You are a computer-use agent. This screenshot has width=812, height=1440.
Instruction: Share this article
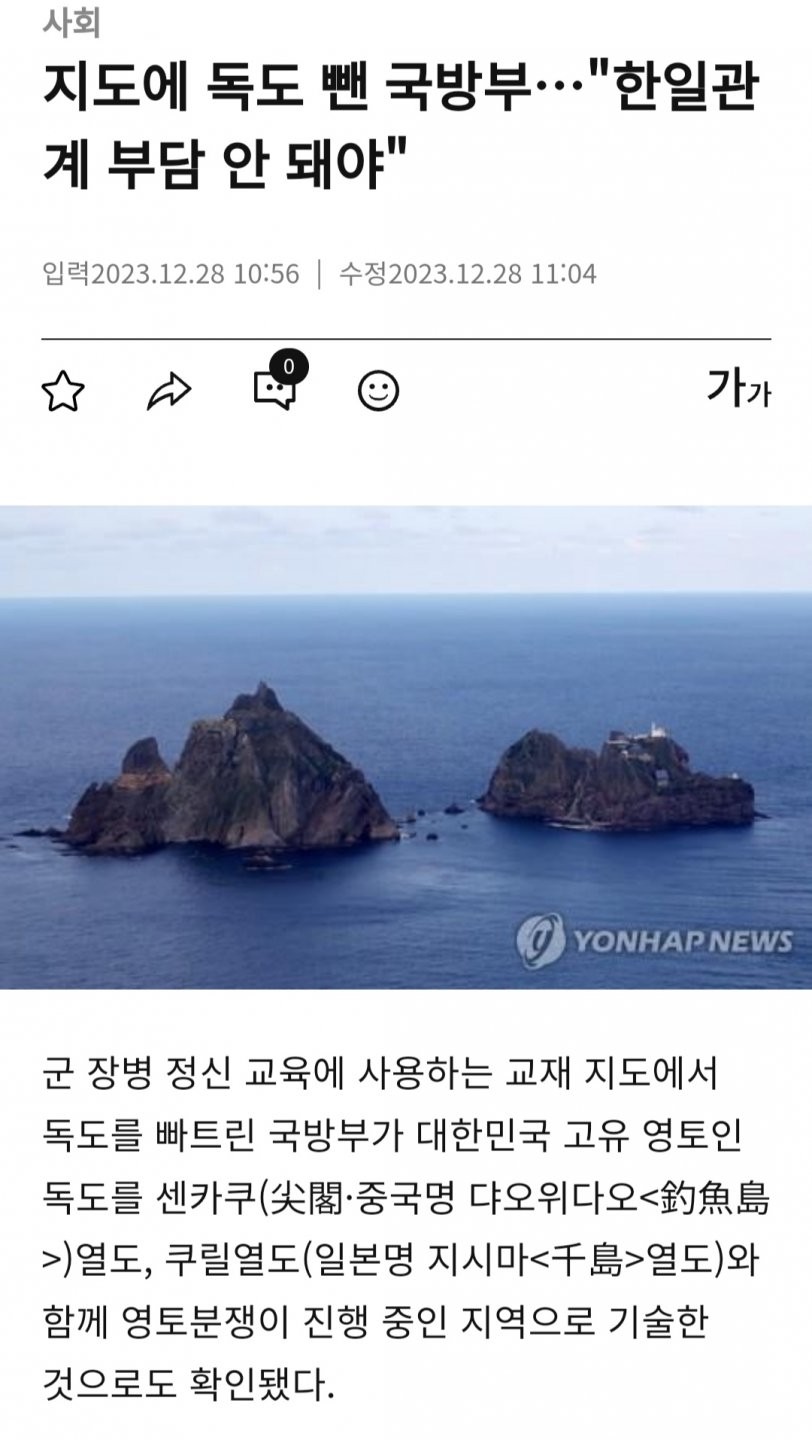(169, 391)
